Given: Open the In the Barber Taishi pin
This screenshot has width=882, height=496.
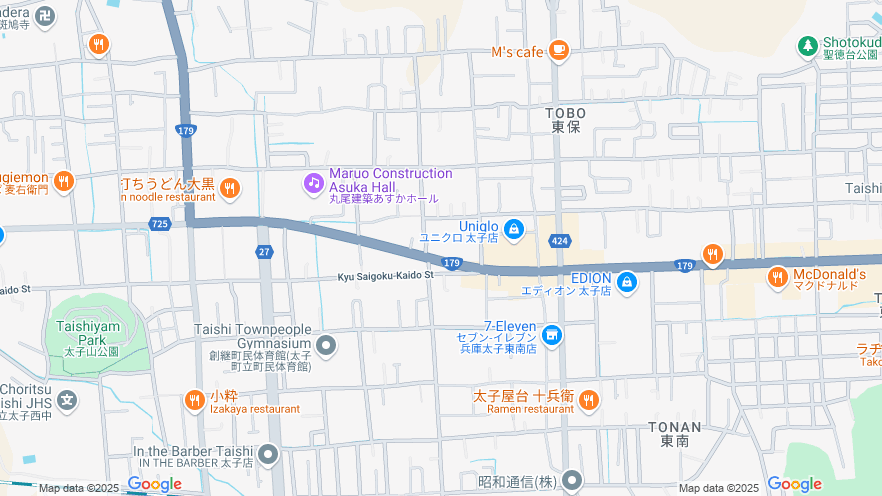Looking at the screenshot, I should point(268,456).
